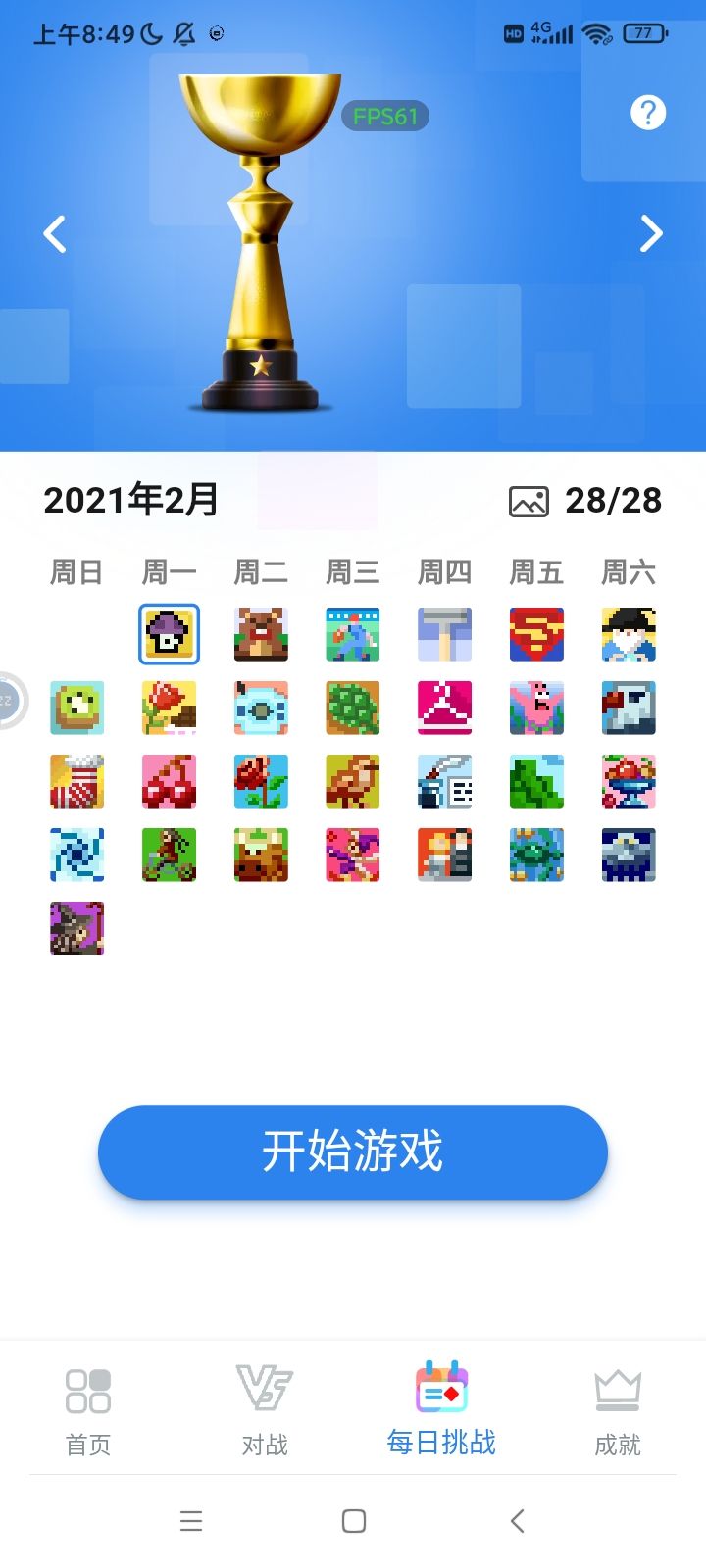Select the kiwi fruit puzzle icon
This screenshot has height=1568, width=706.
76,708
